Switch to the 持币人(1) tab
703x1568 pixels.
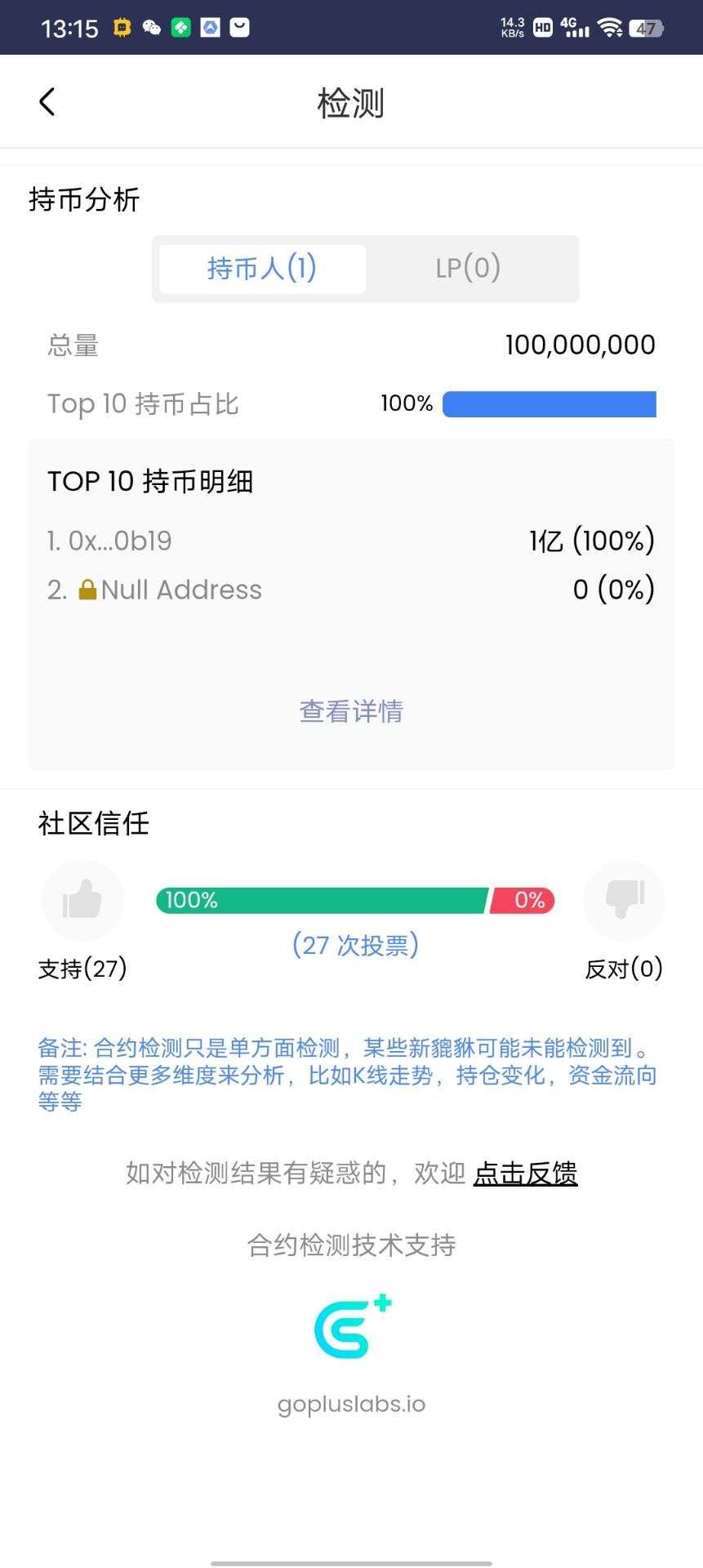[x=262, y=269]
